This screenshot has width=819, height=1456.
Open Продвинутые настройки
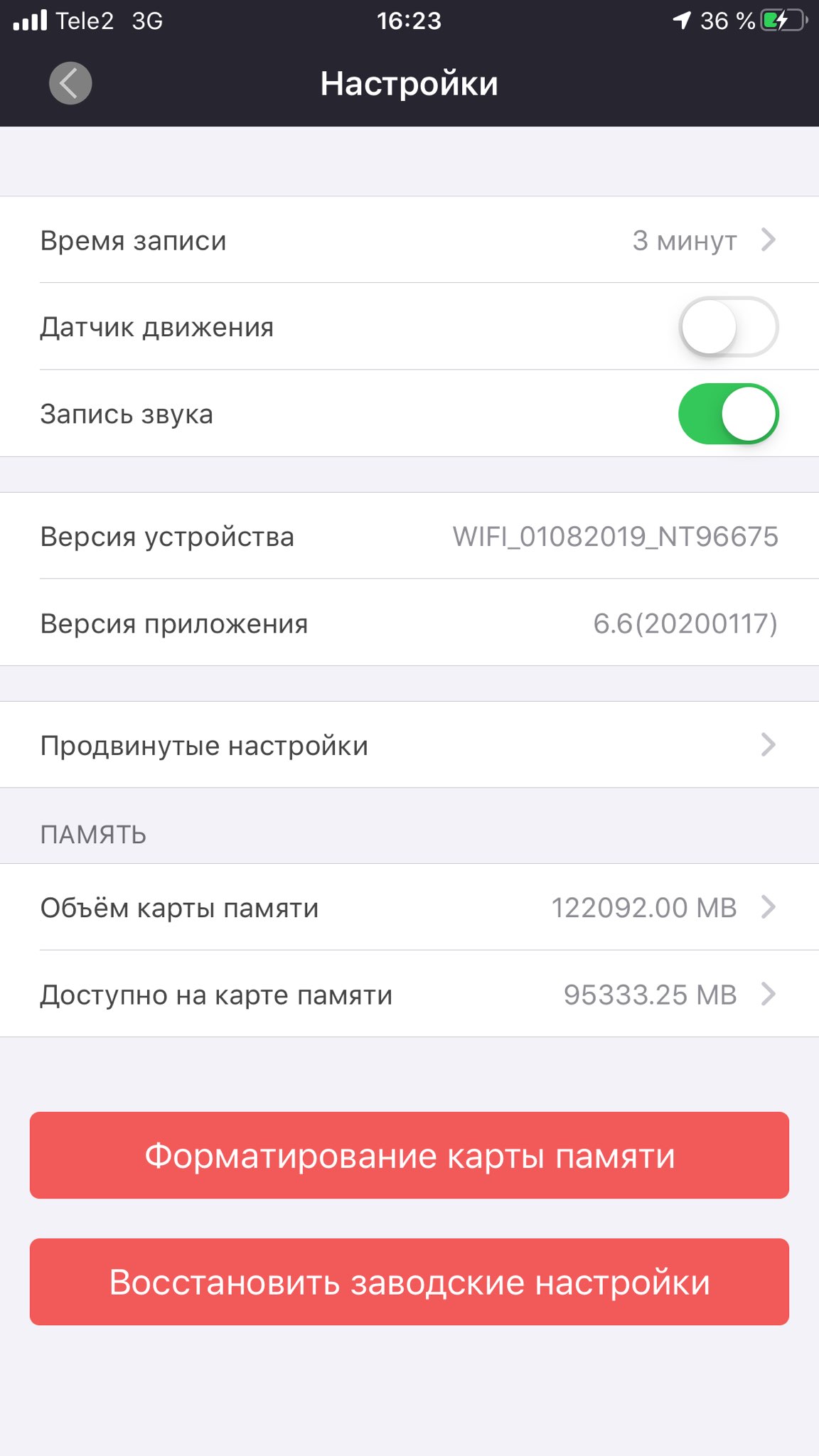[x=409, y=744]
